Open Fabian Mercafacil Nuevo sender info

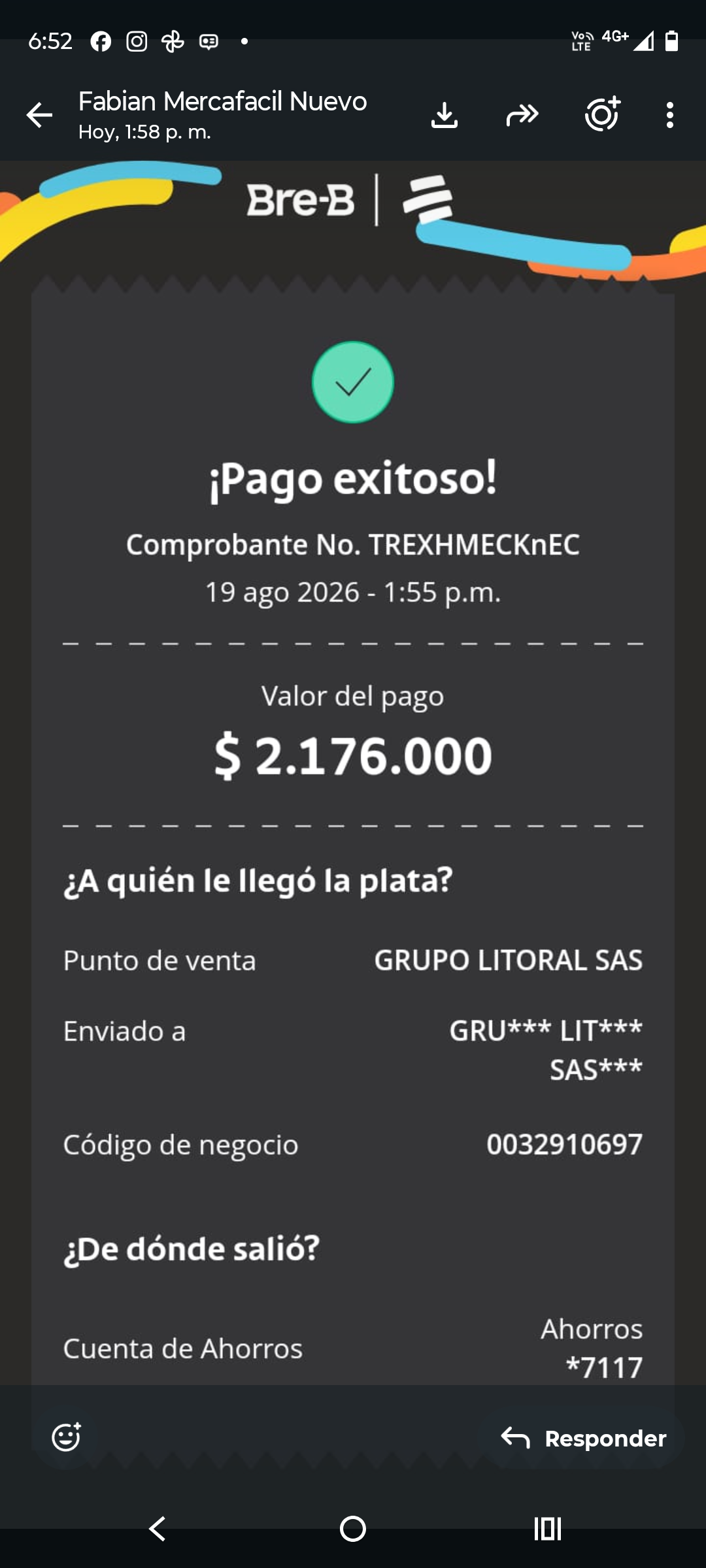point(222,114)
